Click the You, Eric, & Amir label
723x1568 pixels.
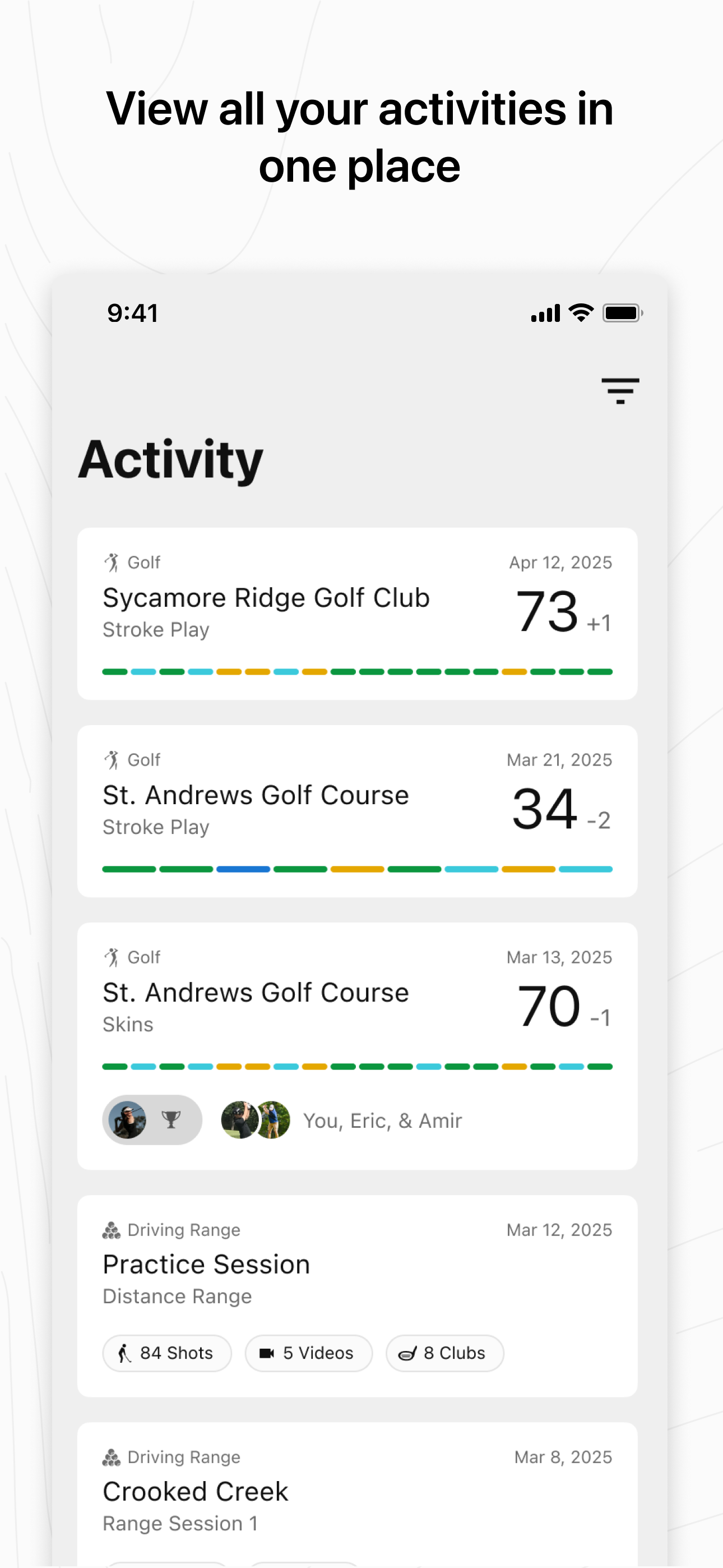click(x=382, y=1120)
